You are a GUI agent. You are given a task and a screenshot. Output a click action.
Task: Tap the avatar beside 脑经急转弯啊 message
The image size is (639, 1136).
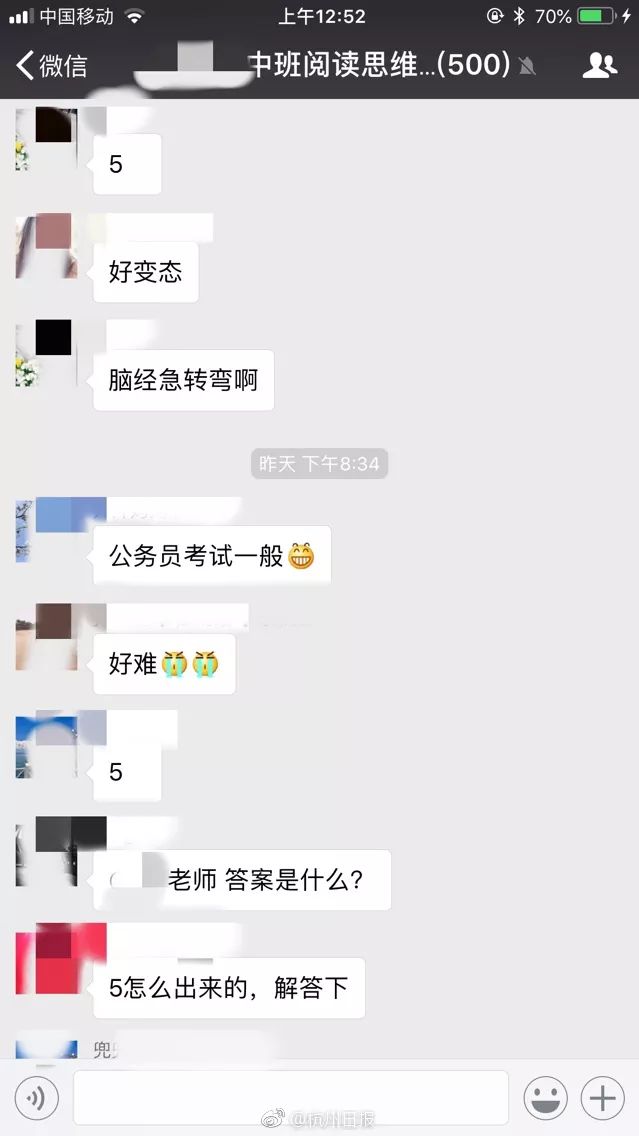point(46,353)
